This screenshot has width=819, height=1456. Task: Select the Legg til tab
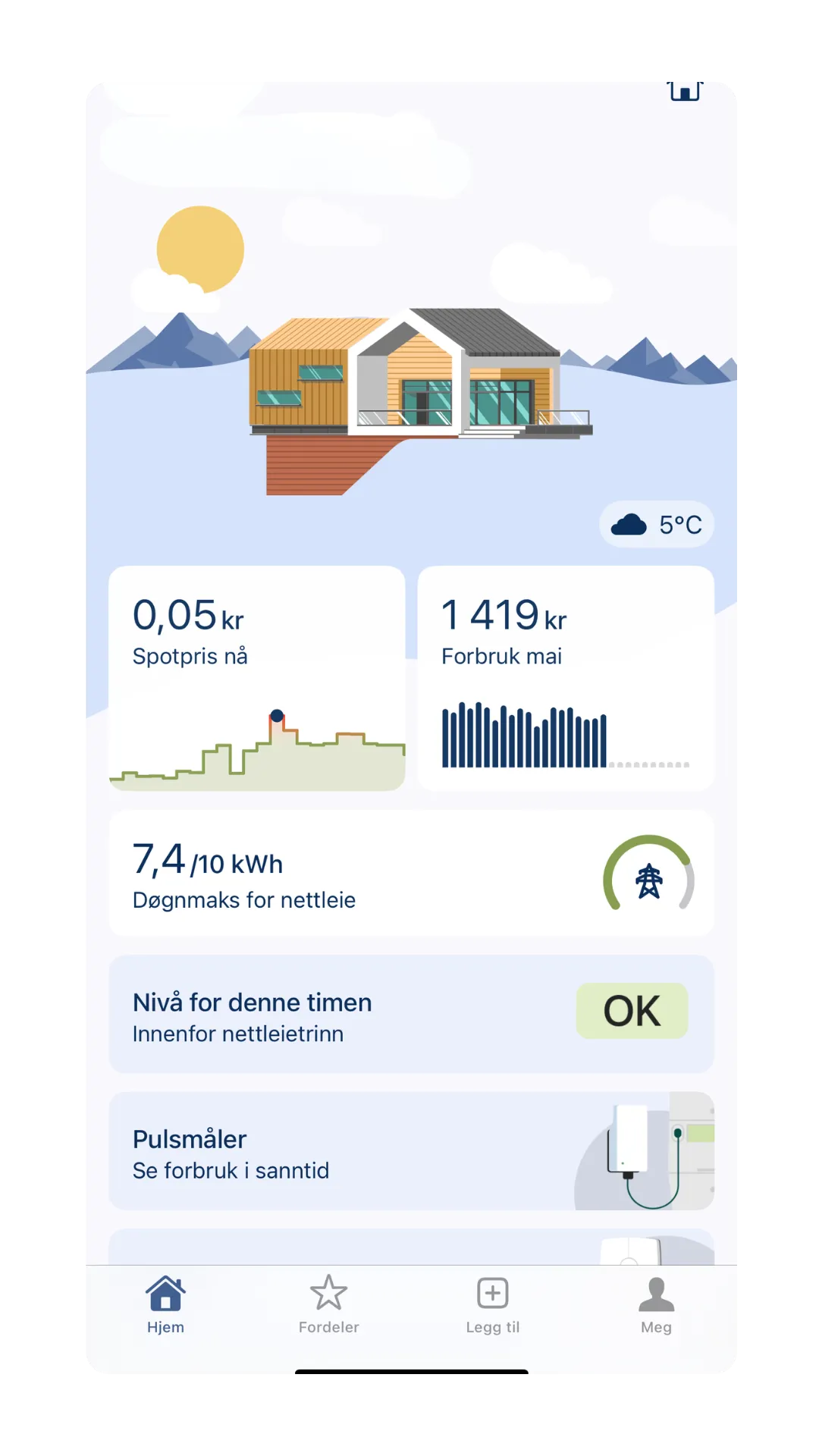(493, 1305)
